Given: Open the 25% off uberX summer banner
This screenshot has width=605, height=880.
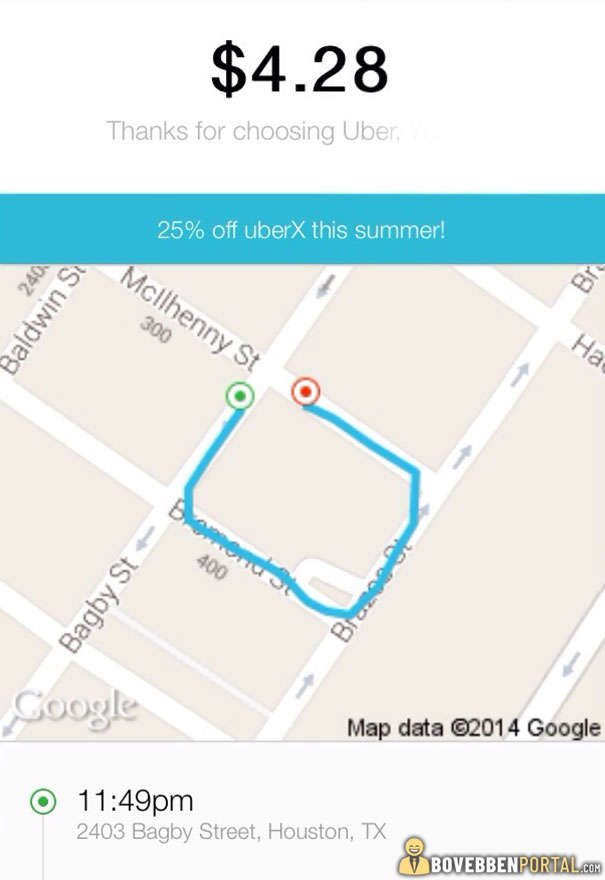Looking at the screenshot, I should 301,229.
